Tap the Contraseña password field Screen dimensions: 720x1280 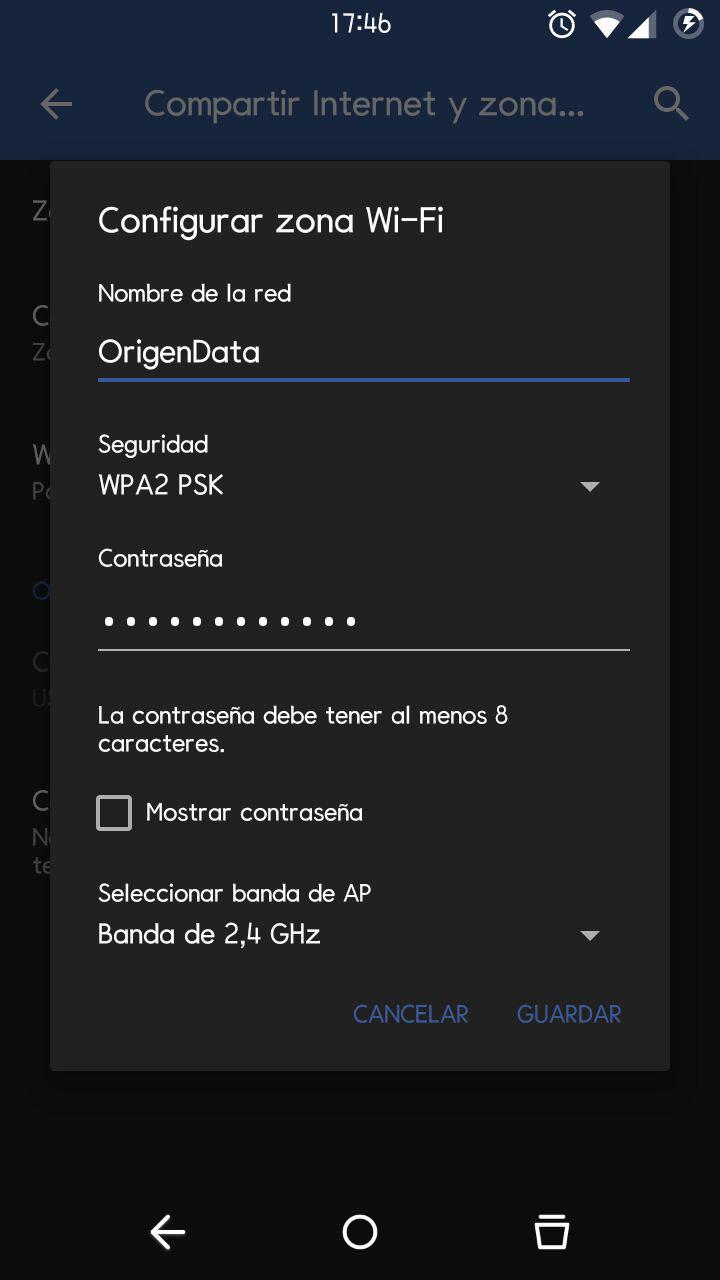point(363,620)
